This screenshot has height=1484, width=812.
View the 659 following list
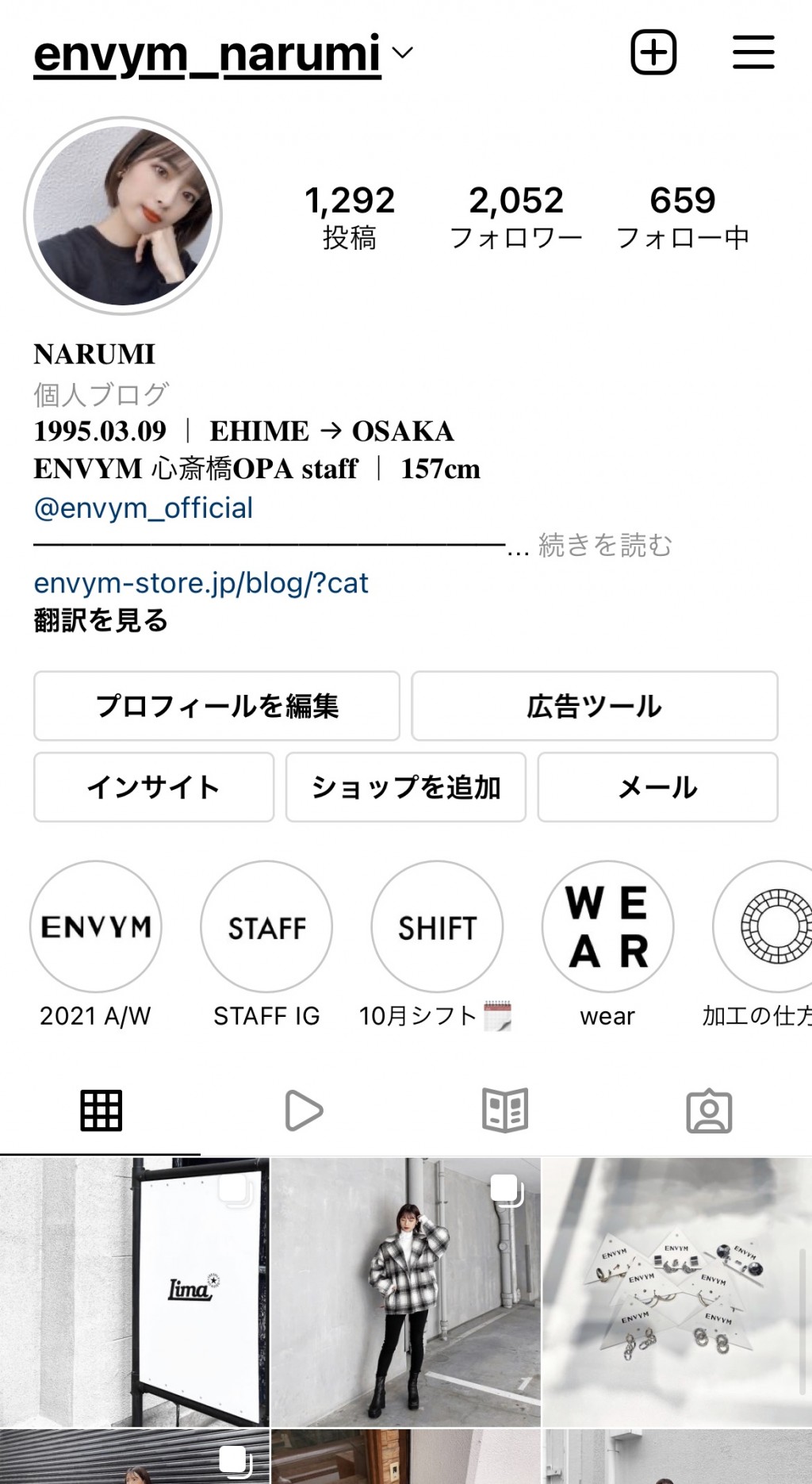(x=682, y=217)
